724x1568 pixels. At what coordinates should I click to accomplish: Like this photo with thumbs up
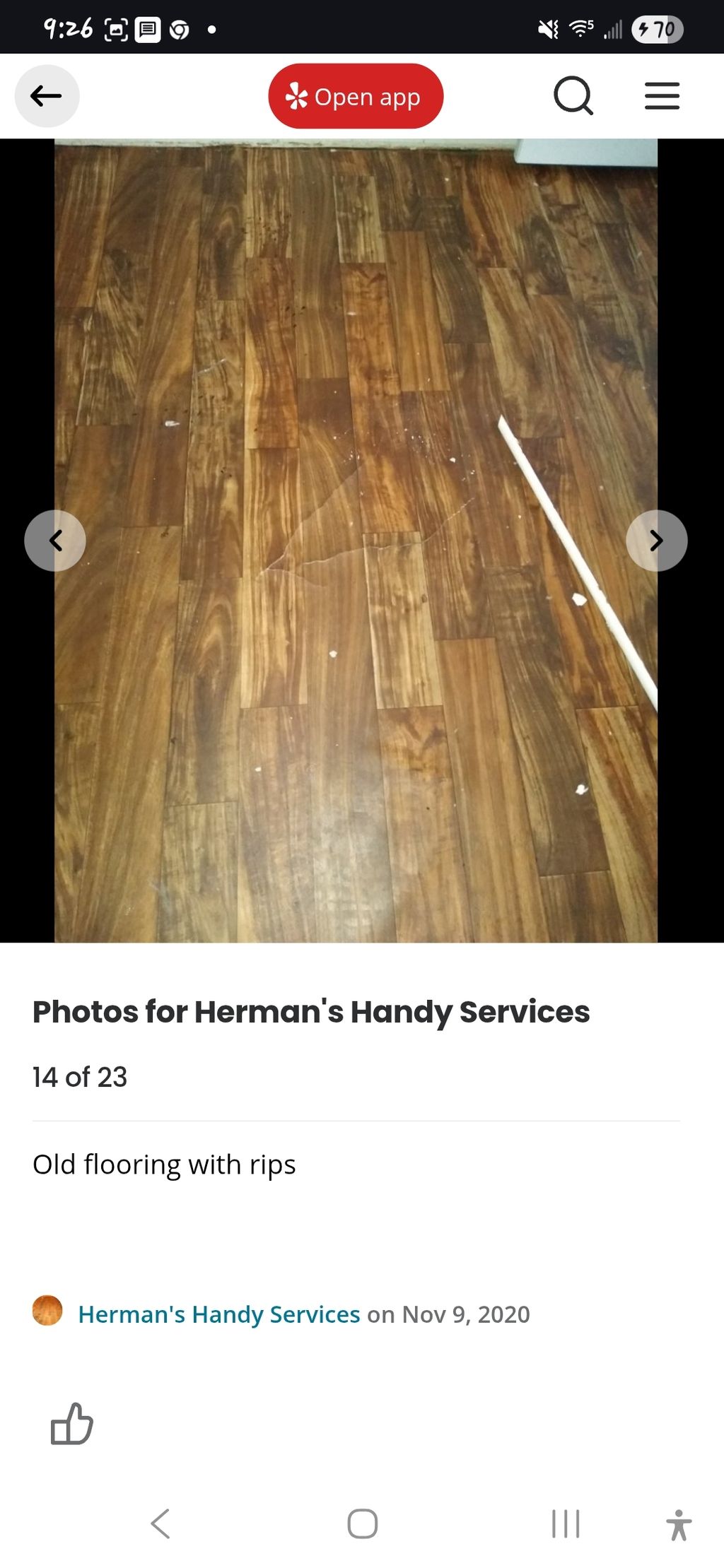click(x=71, y=1423)
